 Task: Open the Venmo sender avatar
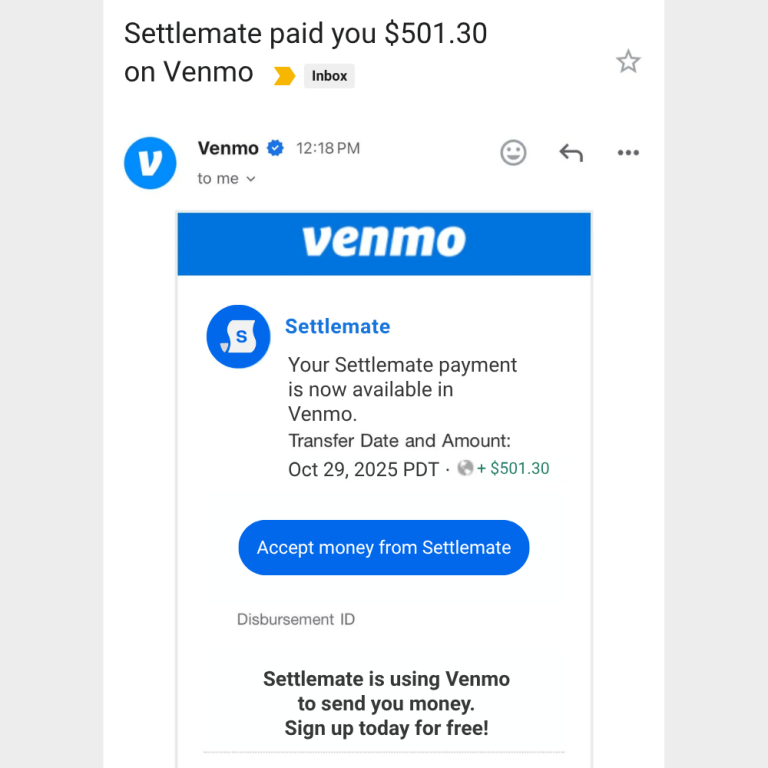tap(150, 163)
